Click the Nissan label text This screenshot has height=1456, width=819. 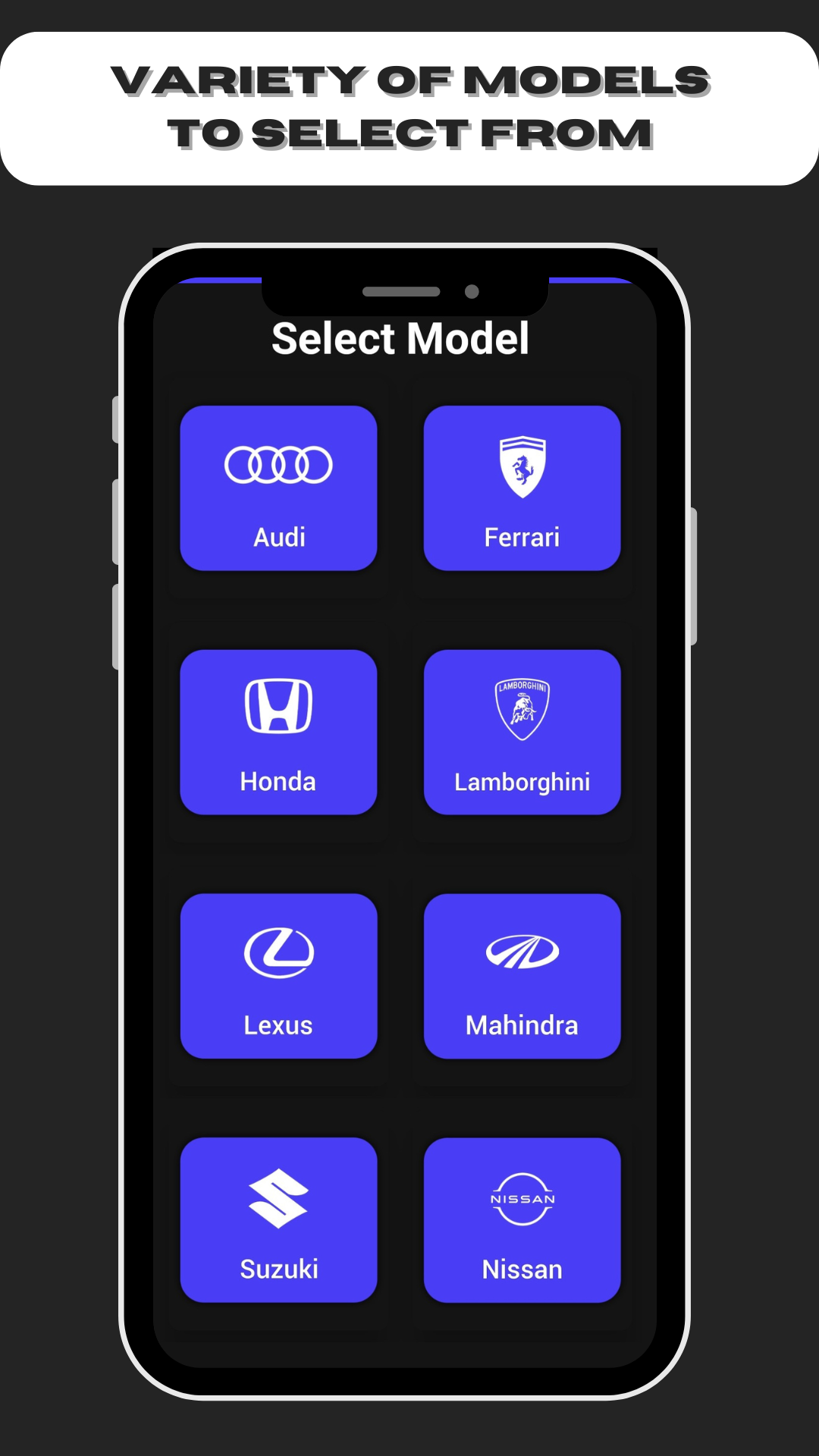(x=522, y=1269)
